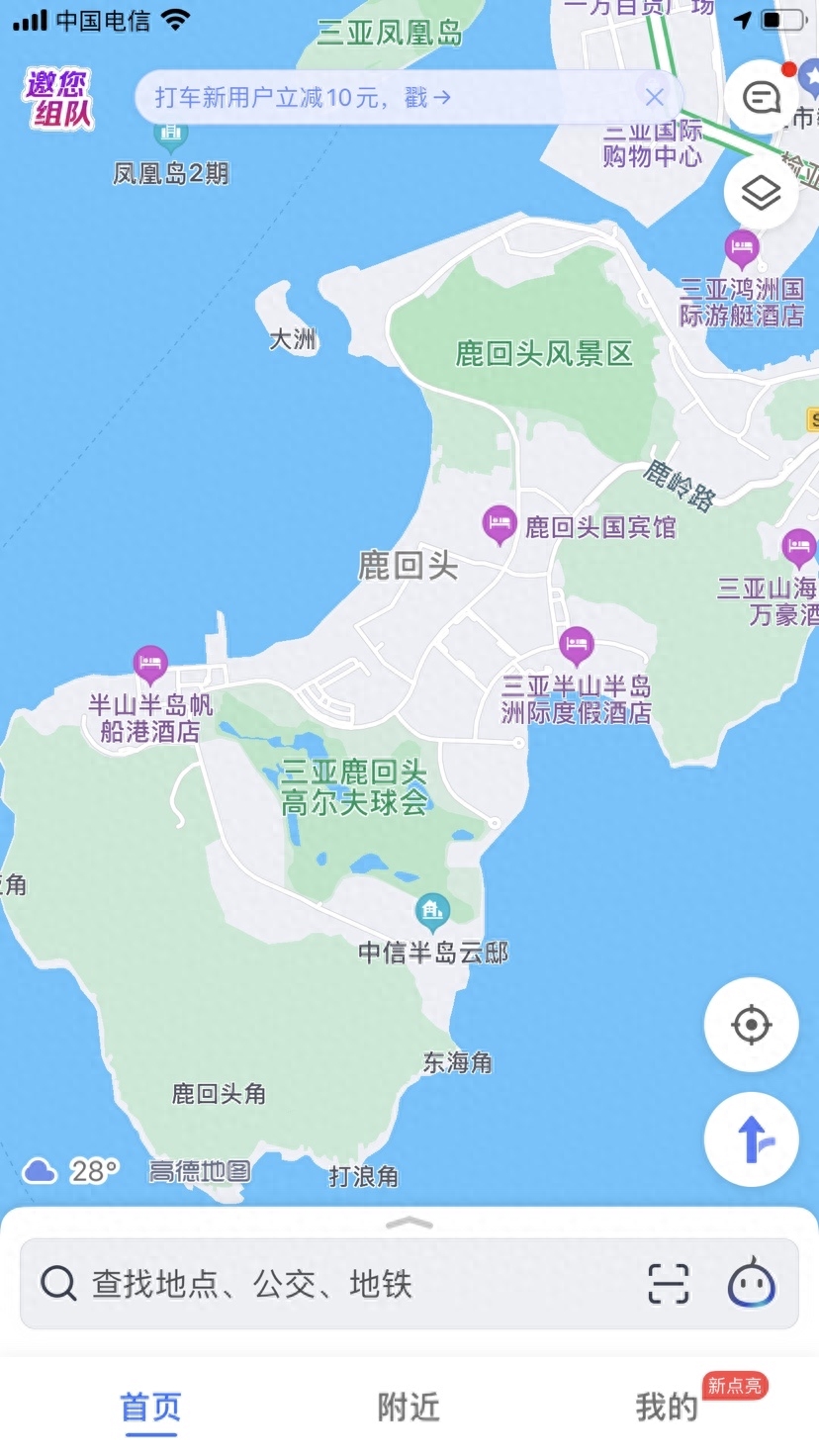Image resolution: width=819 pixels, height=1456 pixels.
Task: Select the 鹿回头国宾馆 hotel marker
Action: click(x=500, y=523)
